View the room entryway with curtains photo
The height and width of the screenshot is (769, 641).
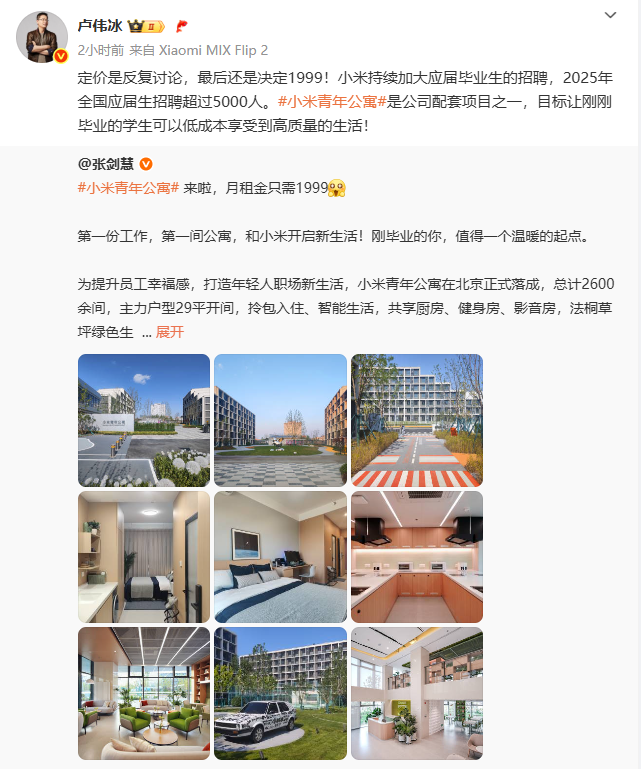144,557
